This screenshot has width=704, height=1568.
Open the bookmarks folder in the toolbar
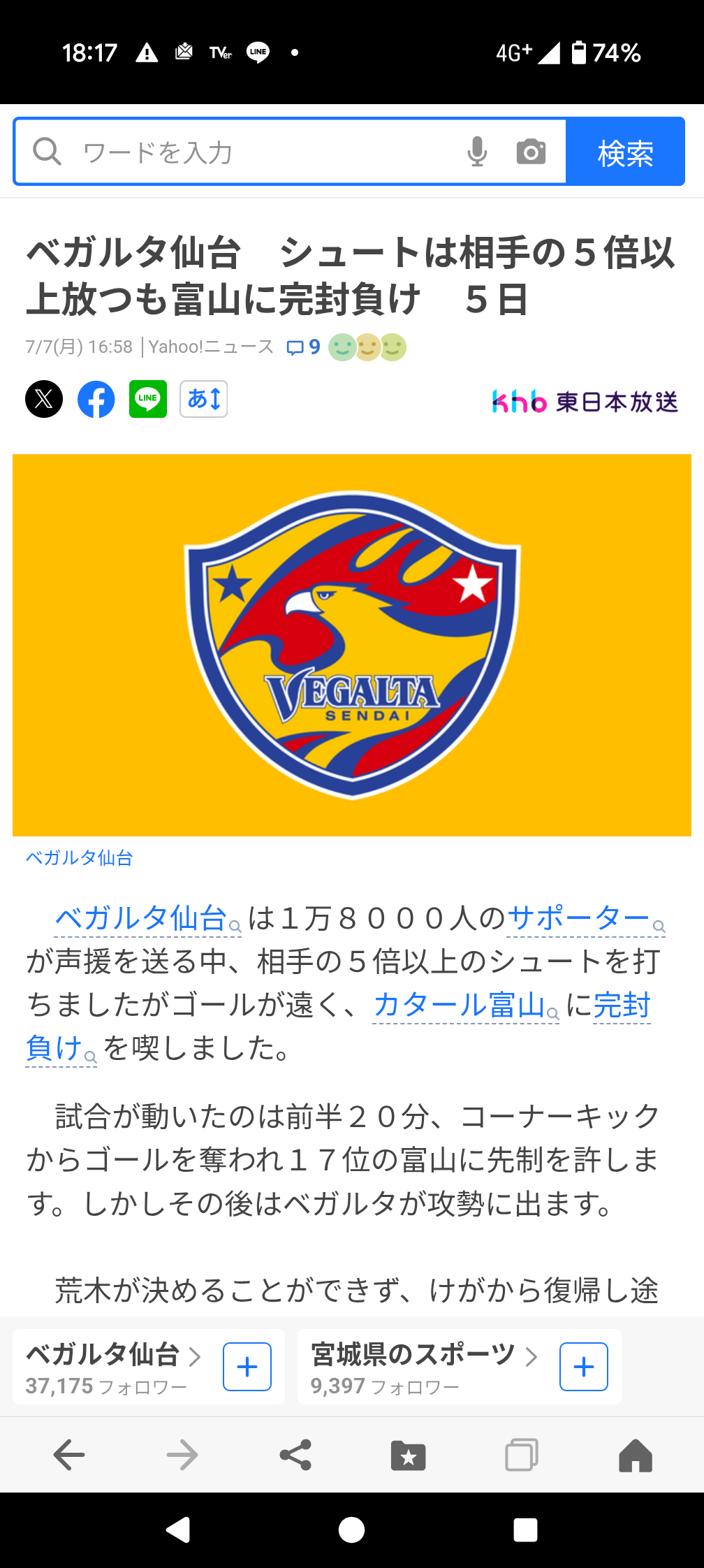coord(409,1456)
